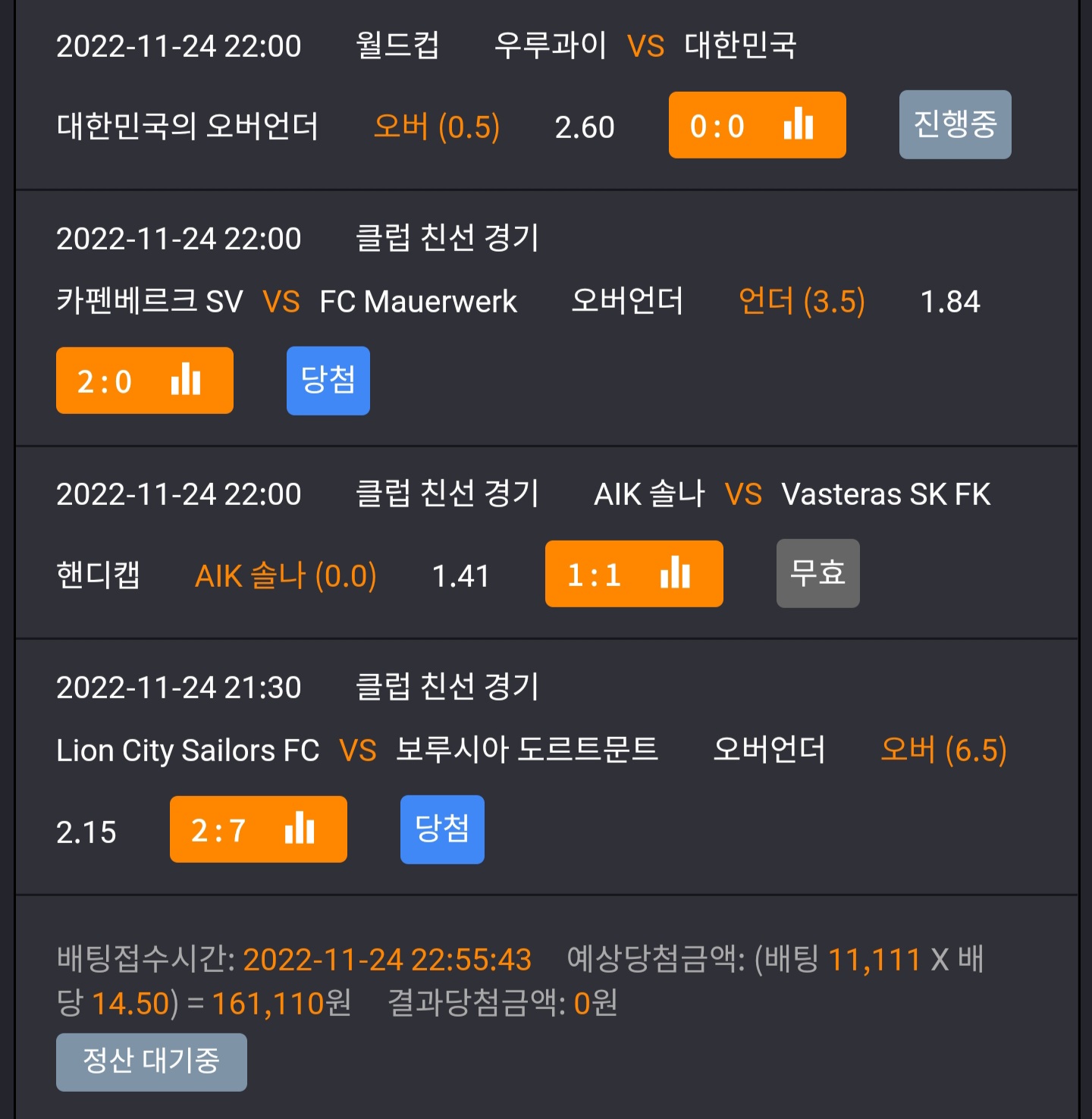Tap the 무효 status badge
The height and width of the screenshot is (1119, 1092).
[x=817, y=573]
